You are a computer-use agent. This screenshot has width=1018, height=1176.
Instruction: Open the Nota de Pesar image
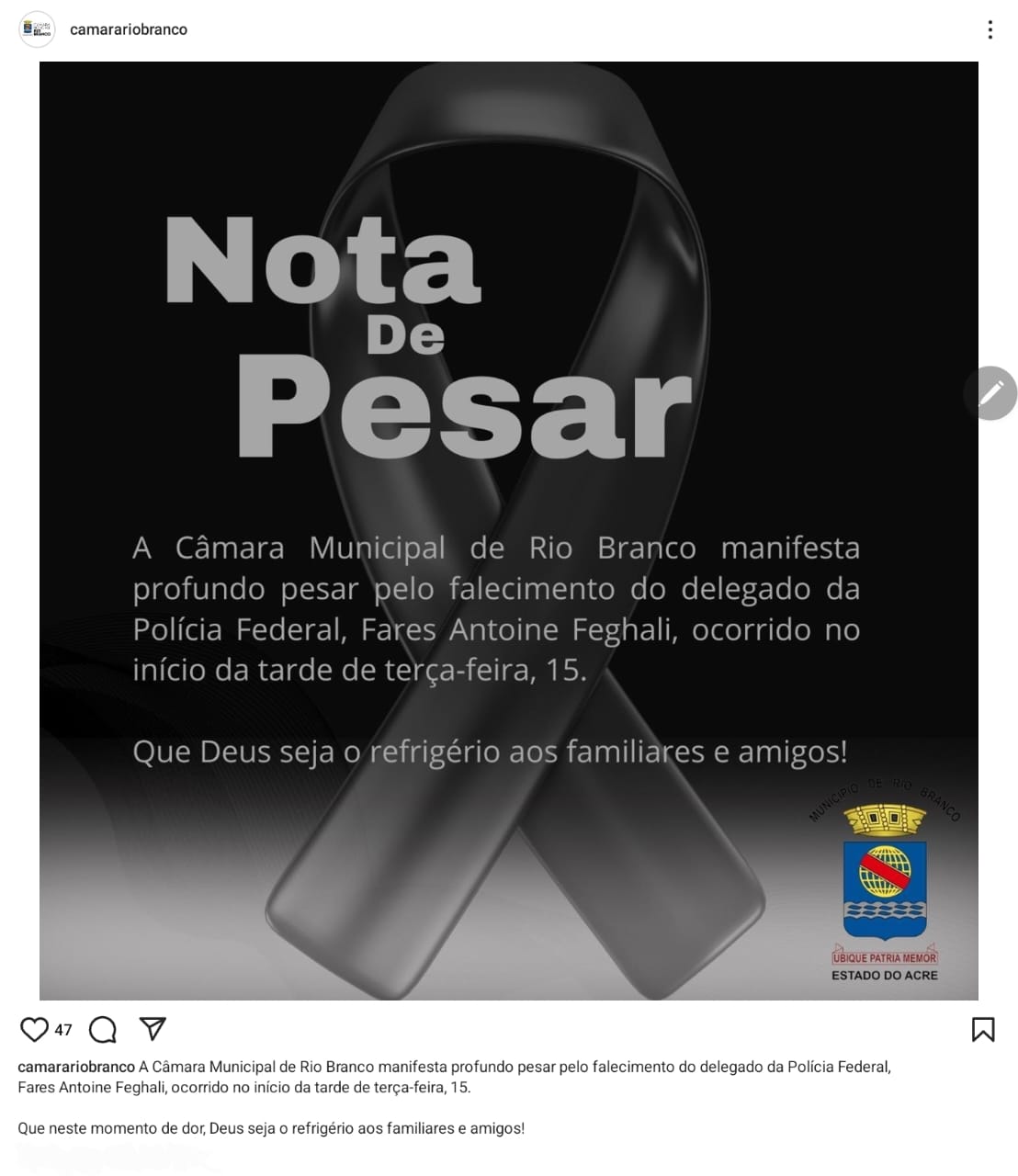coord(508,530)
